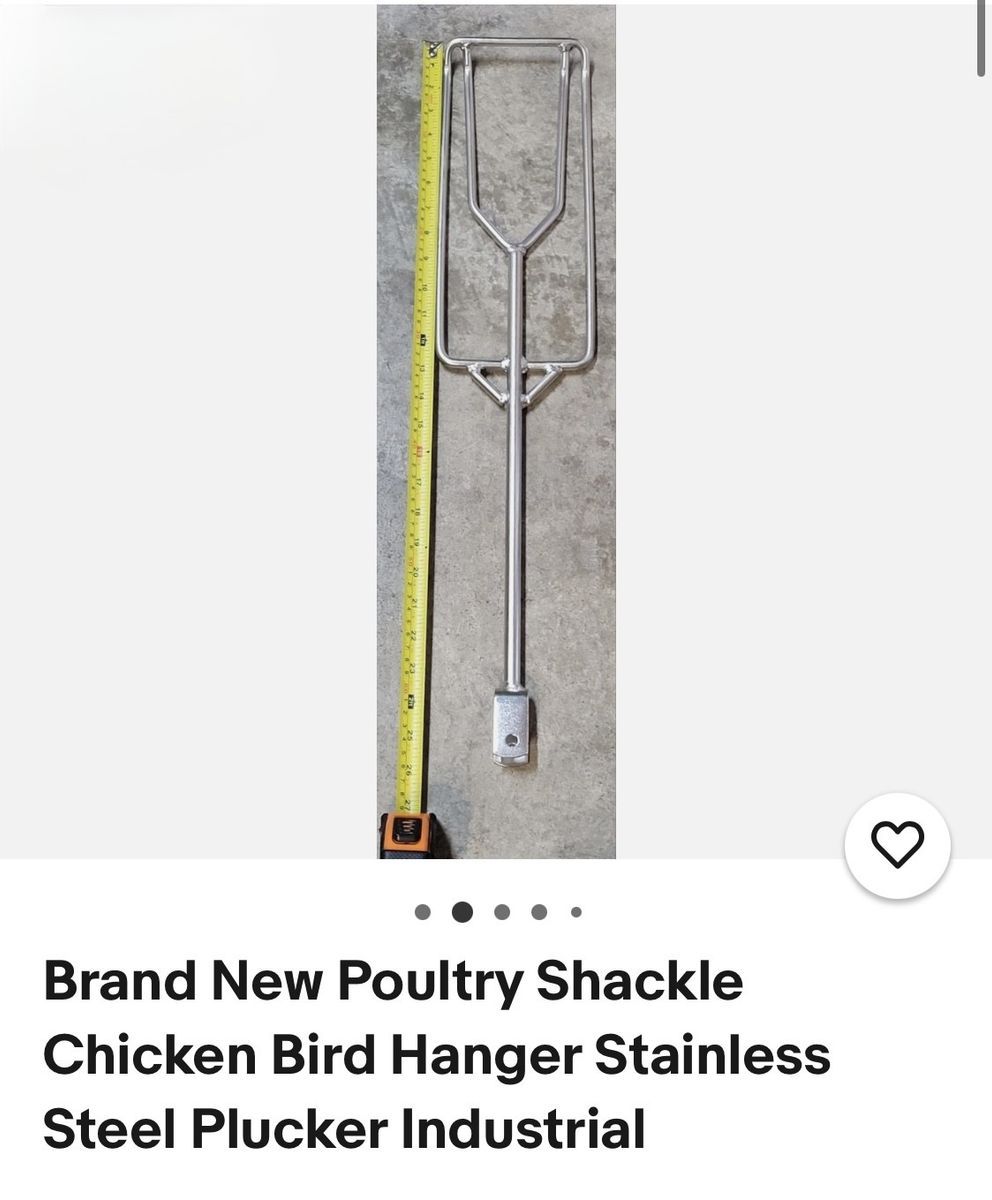Jump to the fourth photo indicator dot
This screenshot has height=1200, width=992.
coord(539,912)
